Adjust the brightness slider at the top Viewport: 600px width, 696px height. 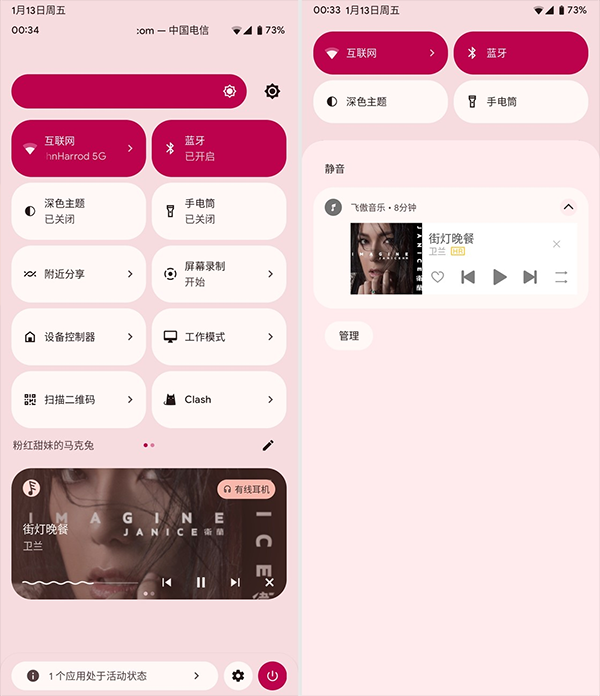pos(128,91)
